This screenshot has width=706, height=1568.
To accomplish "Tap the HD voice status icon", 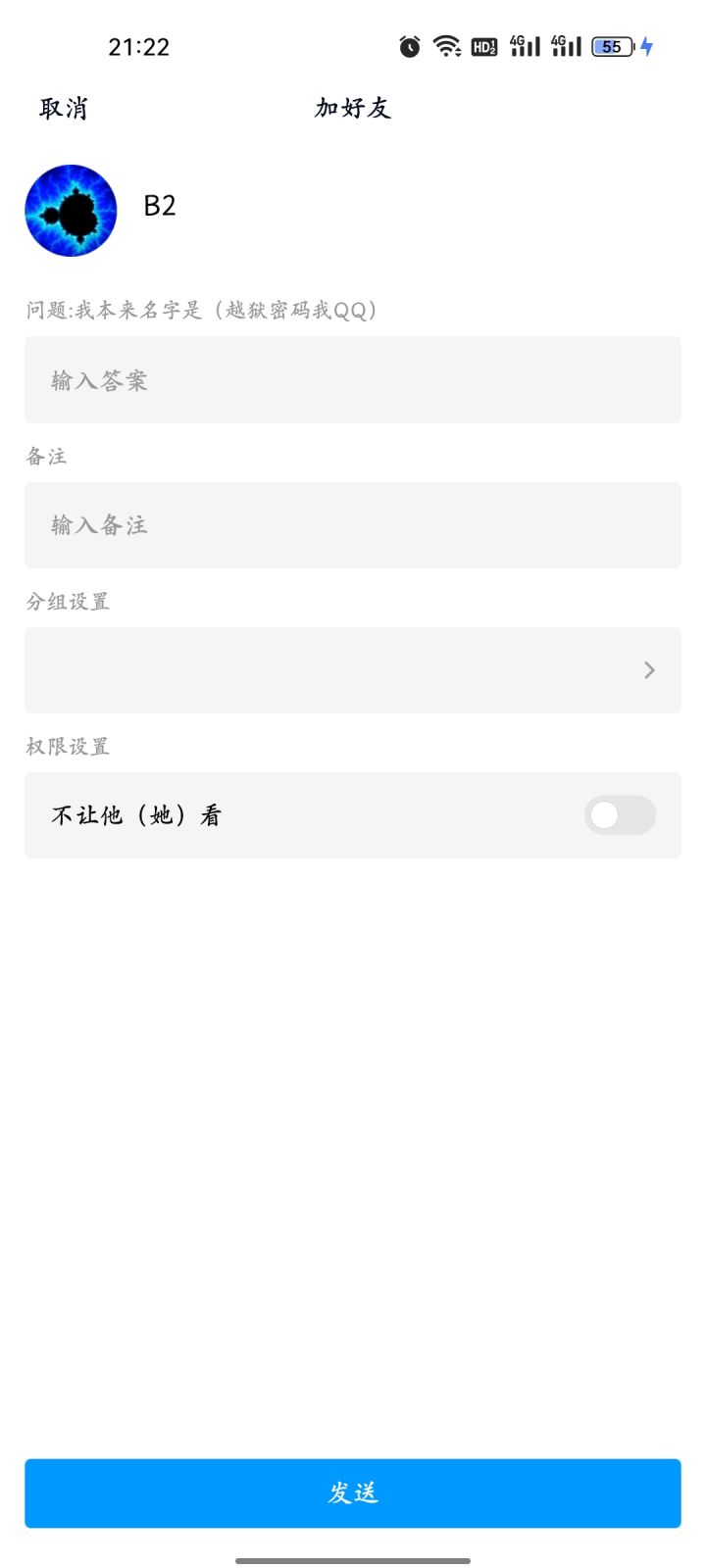I will click(x=483, y=45).
